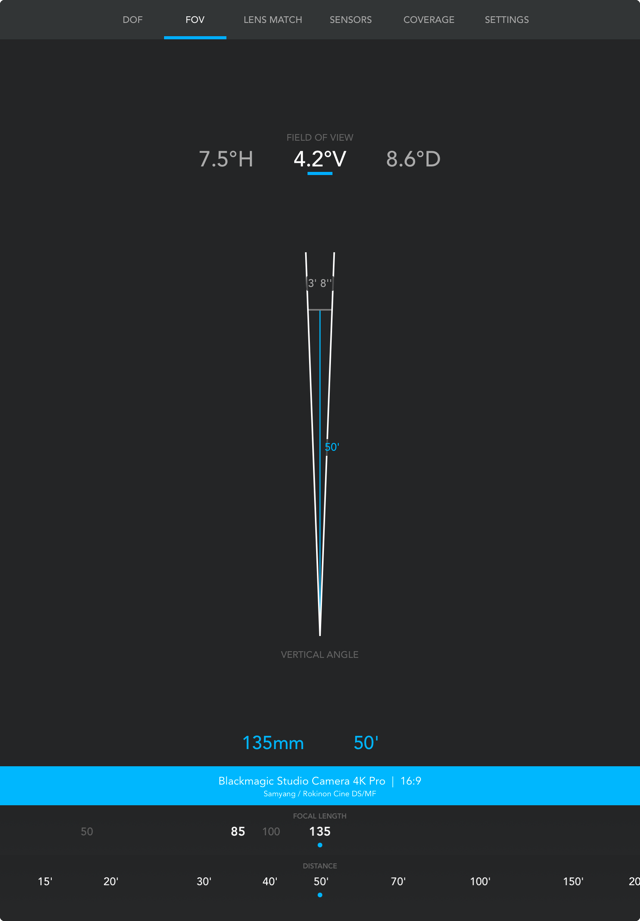Tap the blue 50' distance readout
640x921 pixels.
coord(366,743)
